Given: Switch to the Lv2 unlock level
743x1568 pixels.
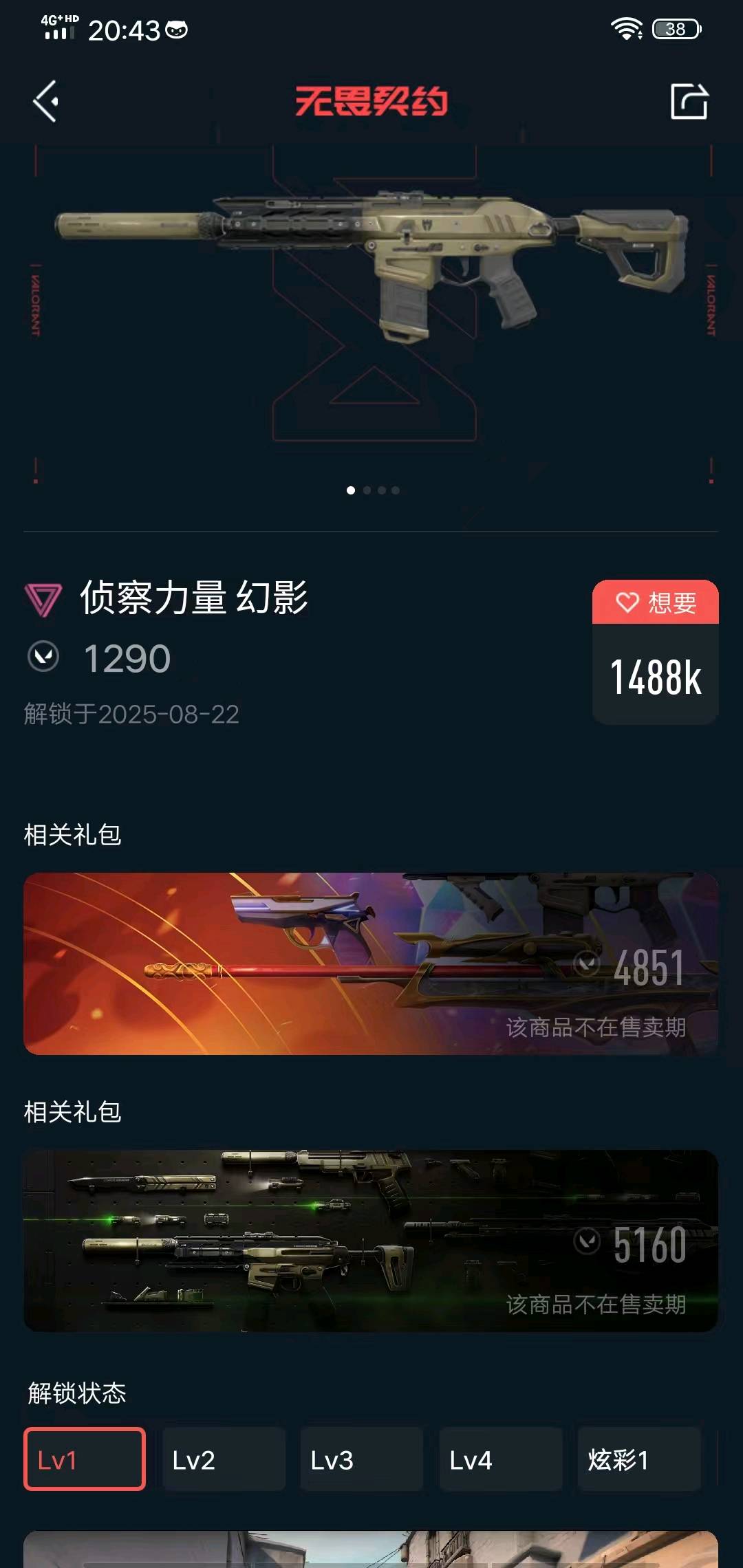Looking at the screenshot, I should pyautogui.click(x=224, y=1459).
